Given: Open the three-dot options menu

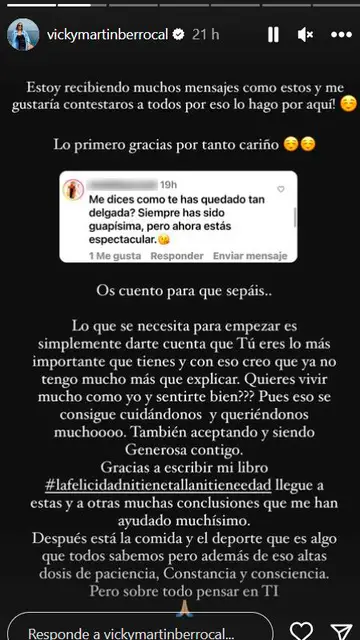Looking at the screenshot, I should [x=341, y=35].
